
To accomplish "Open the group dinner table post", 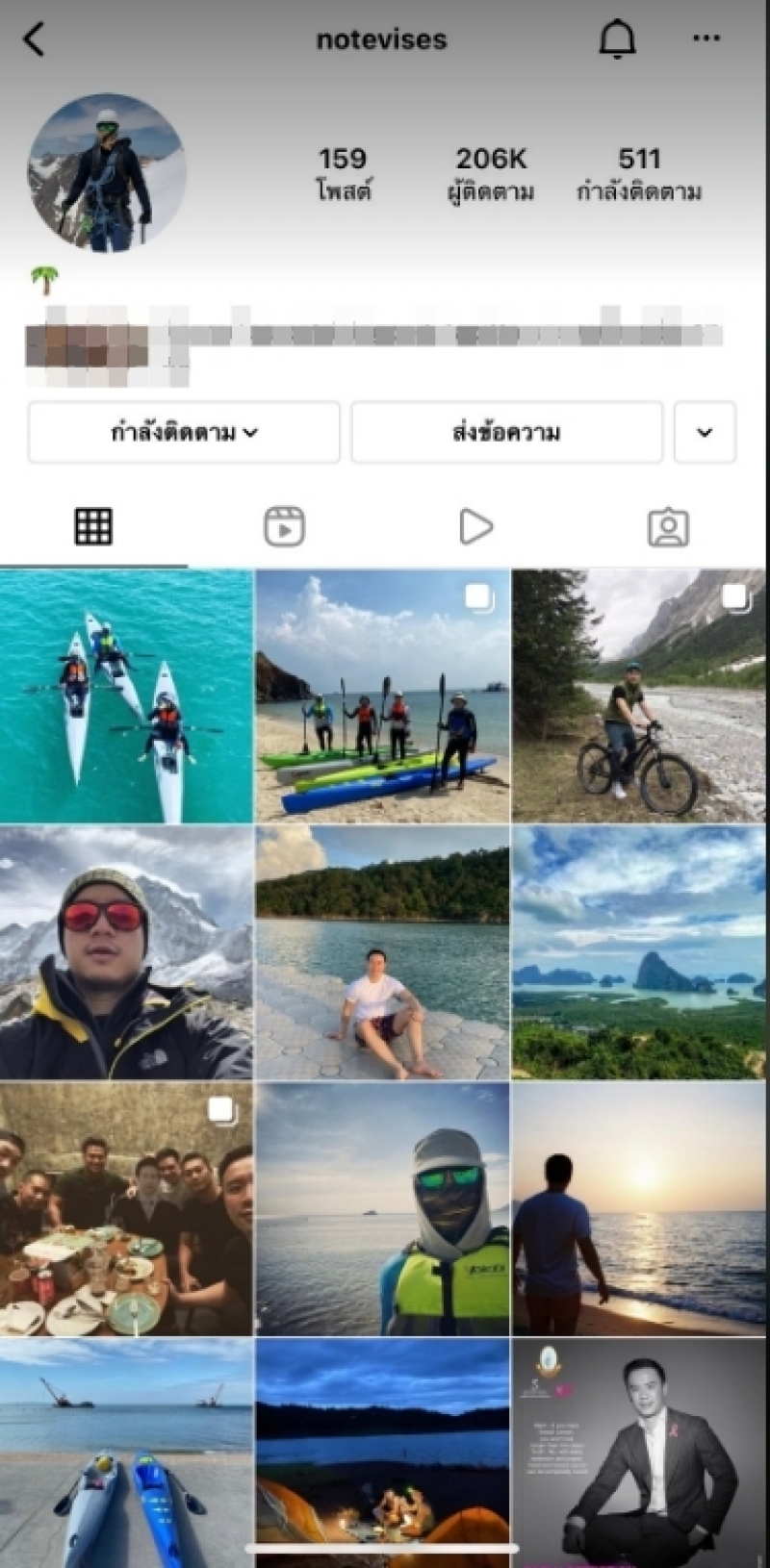I will [x=126, y=1208].
